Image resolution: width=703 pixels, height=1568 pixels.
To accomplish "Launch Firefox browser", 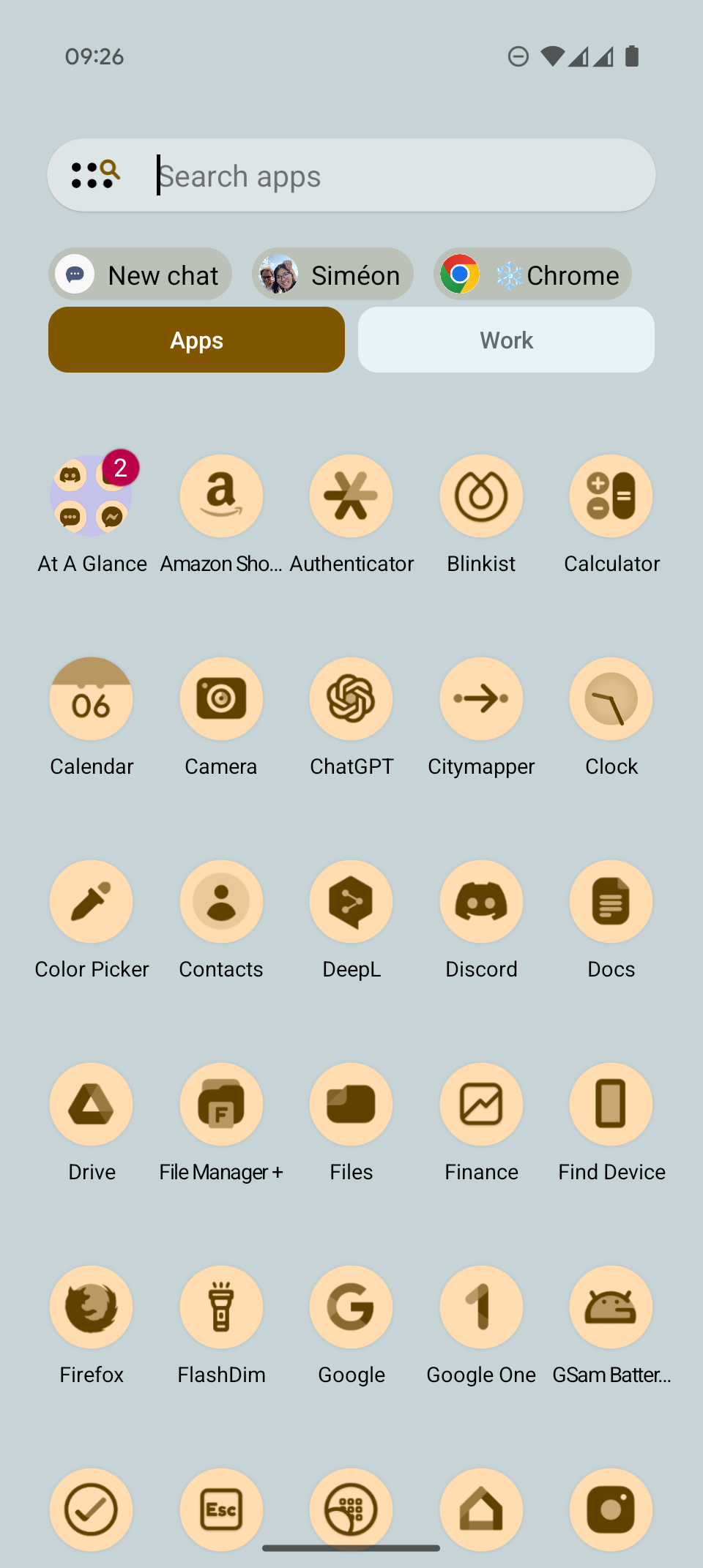I will point(92,1308).
